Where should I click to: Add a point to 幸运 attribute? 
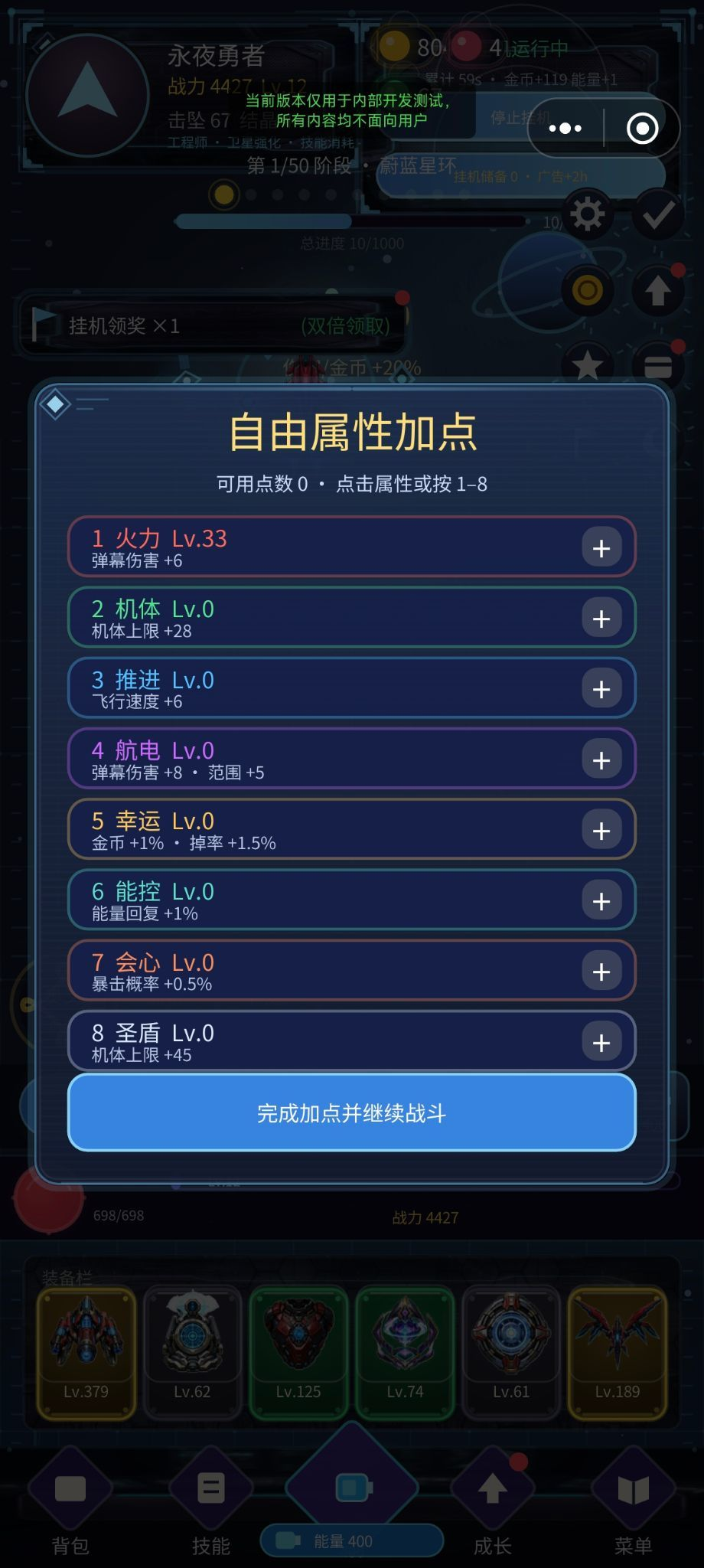click(x=601, y=830)
